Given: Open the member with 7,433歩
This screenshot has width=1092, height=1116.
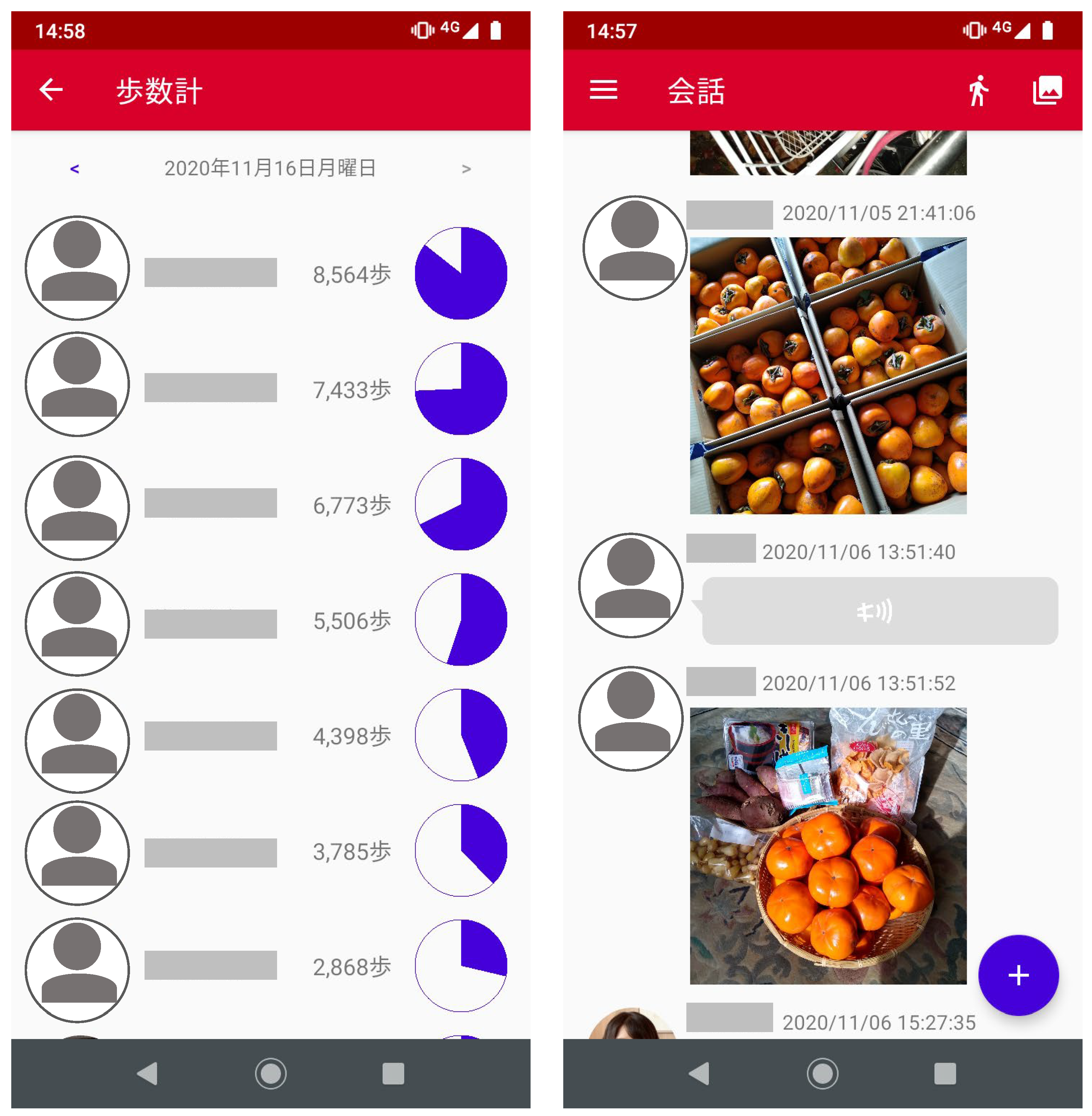Looking at the screenshot, I should (269, 388).
